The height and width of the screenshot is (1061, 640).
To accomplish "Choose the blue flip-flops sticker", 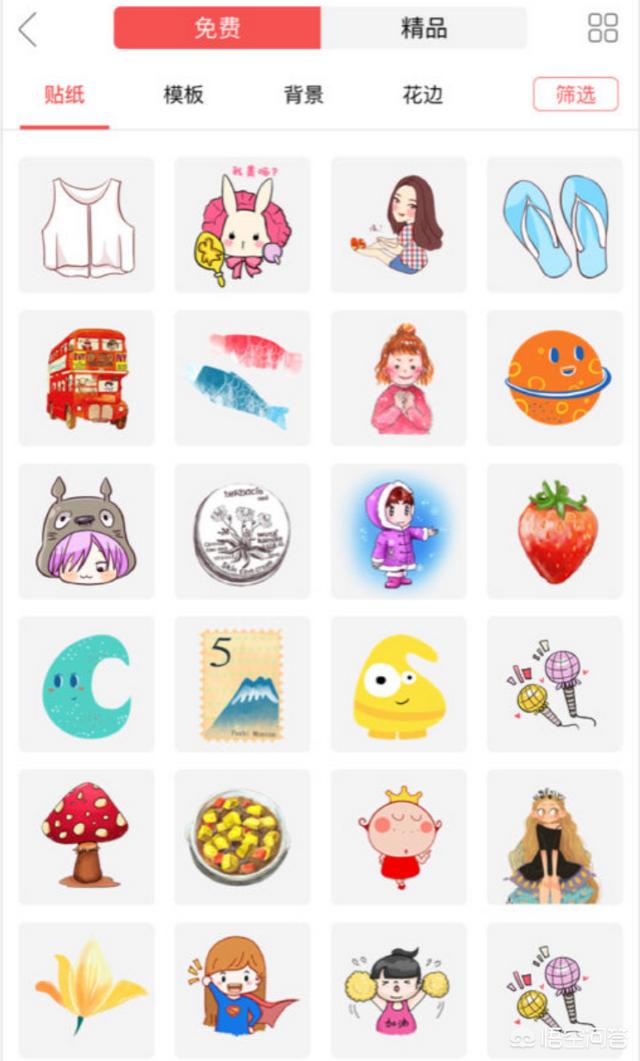I will click(x=555, y=225).
